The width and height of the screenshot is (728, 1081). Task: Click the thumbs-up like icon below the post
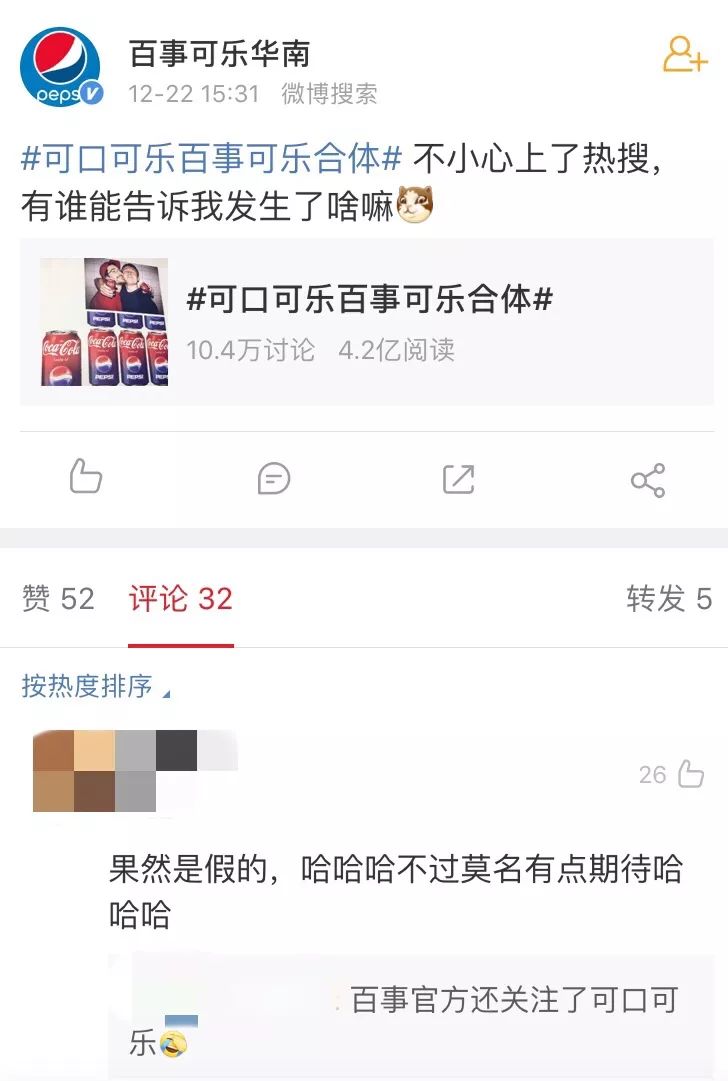click(x=86, y=479)
